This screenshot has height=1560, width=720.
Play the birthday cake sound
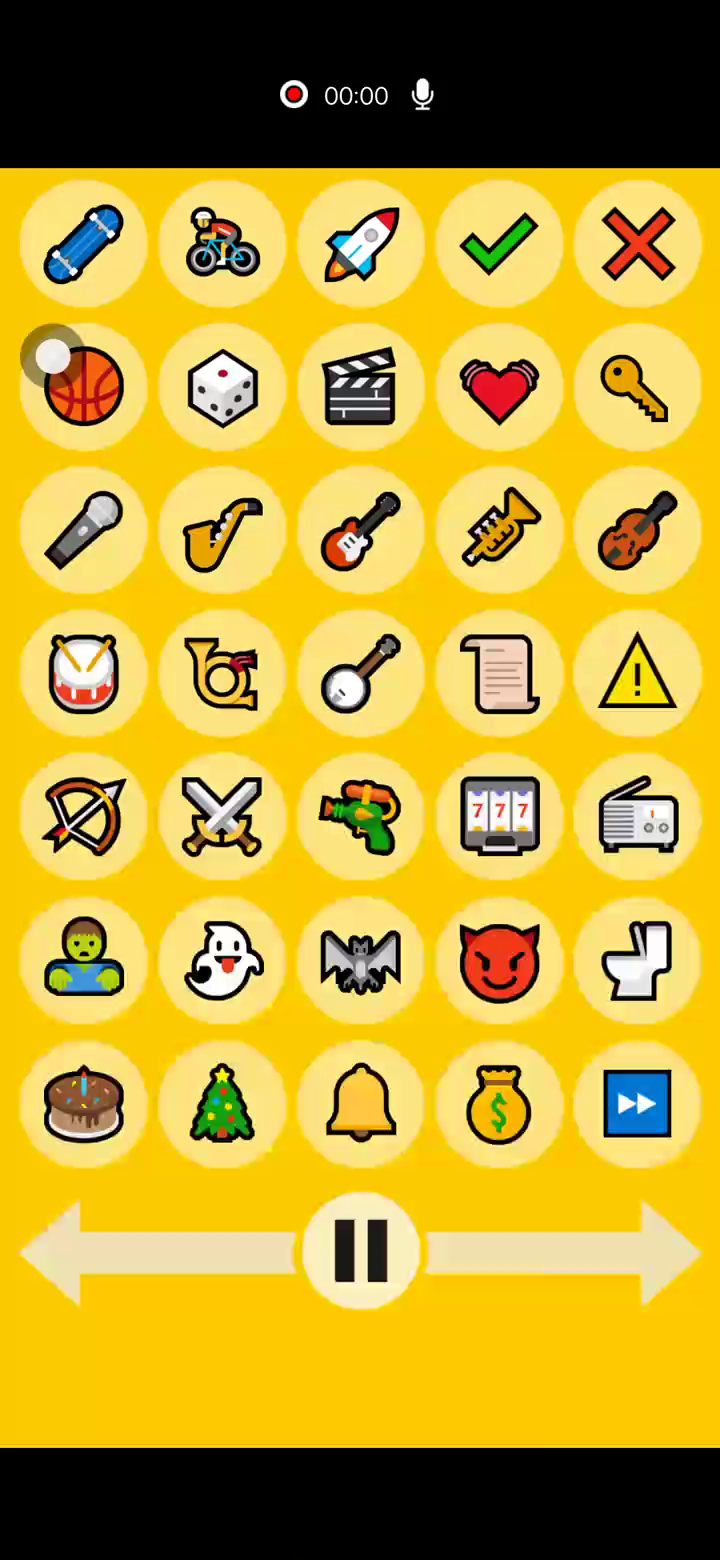coord(84,1104)
